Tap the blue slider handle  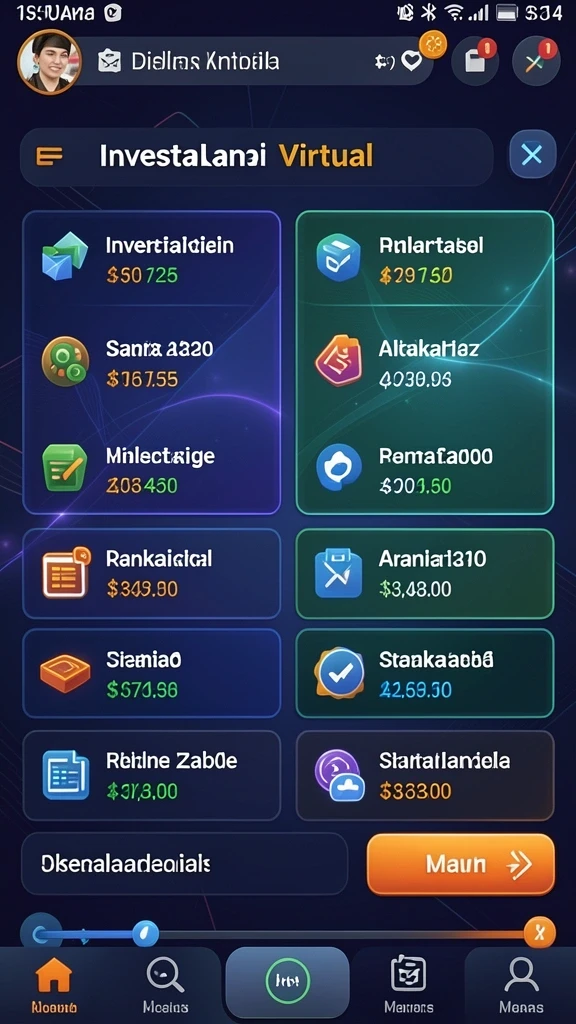point(145,933)
